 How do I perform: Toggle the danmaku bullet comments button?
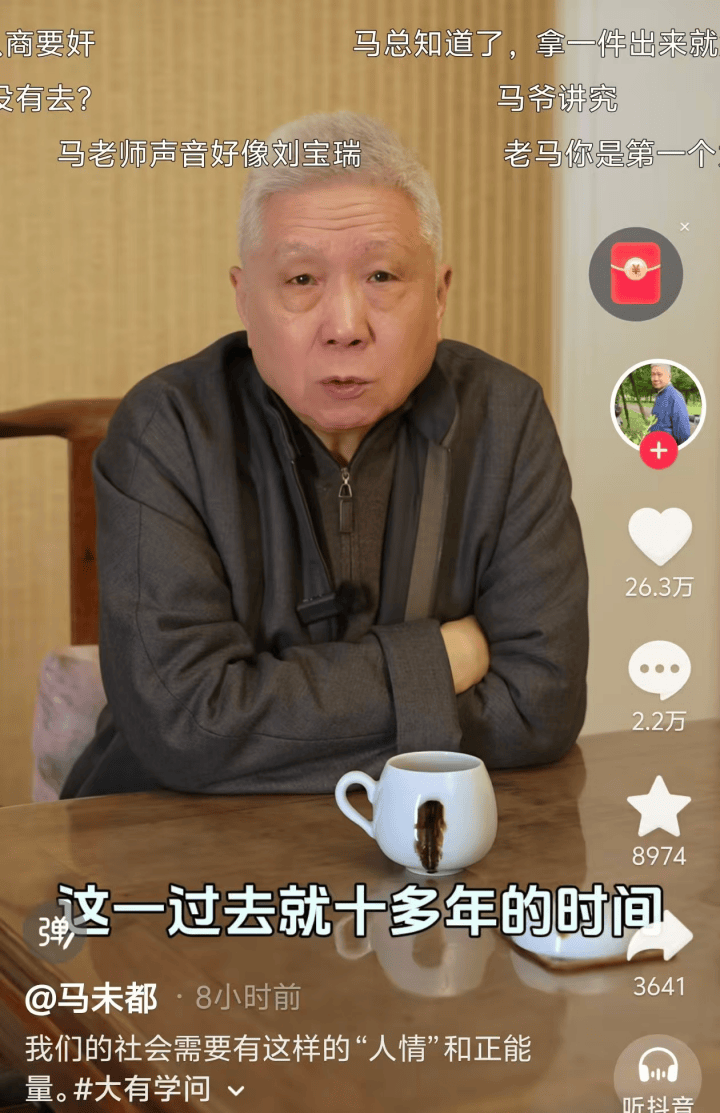[53, 932]
